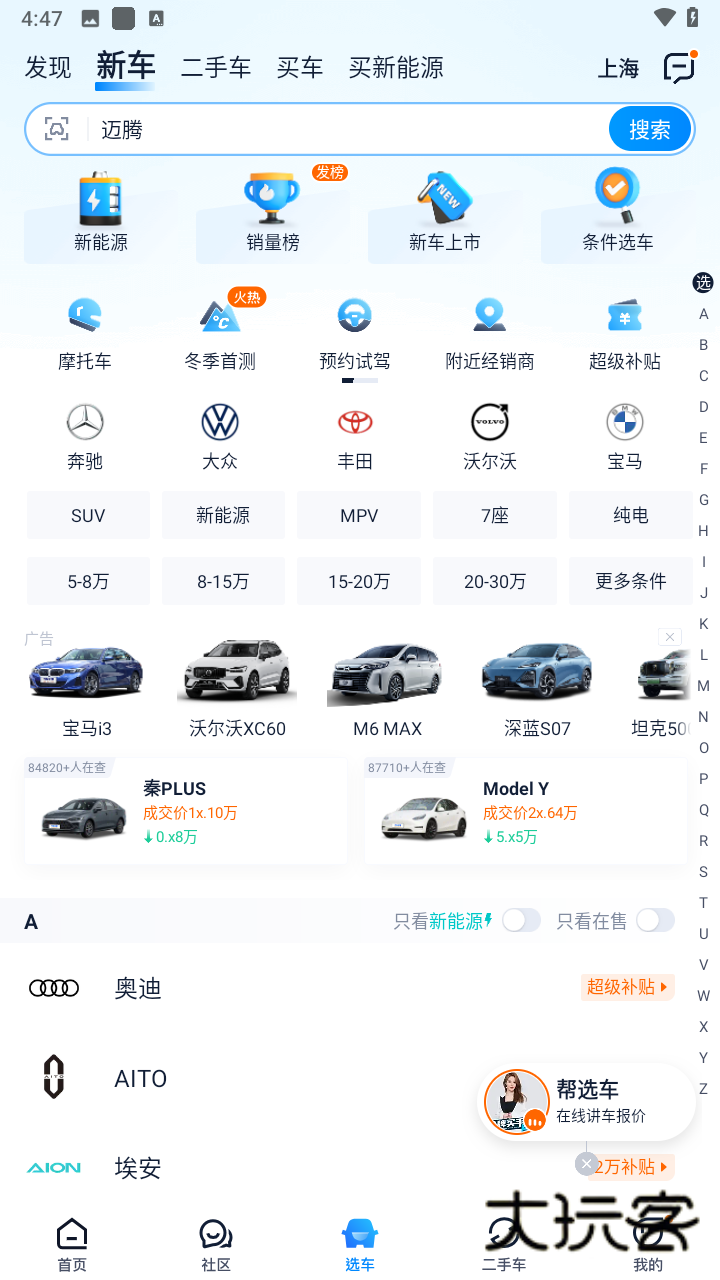
Task: Tap the 奔驰 brand logo
Action: tap(84, 422)
